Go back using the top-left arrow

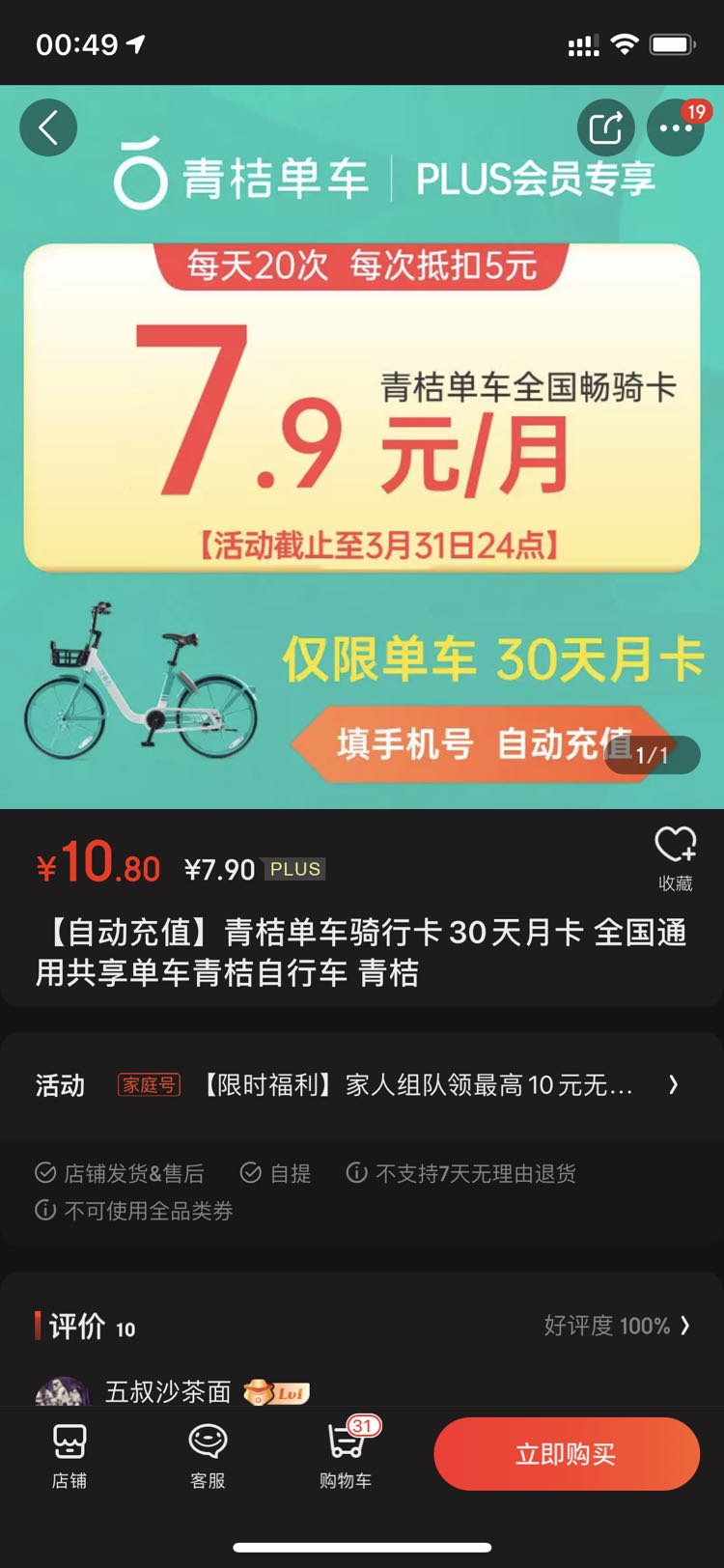tap(48, 127)
